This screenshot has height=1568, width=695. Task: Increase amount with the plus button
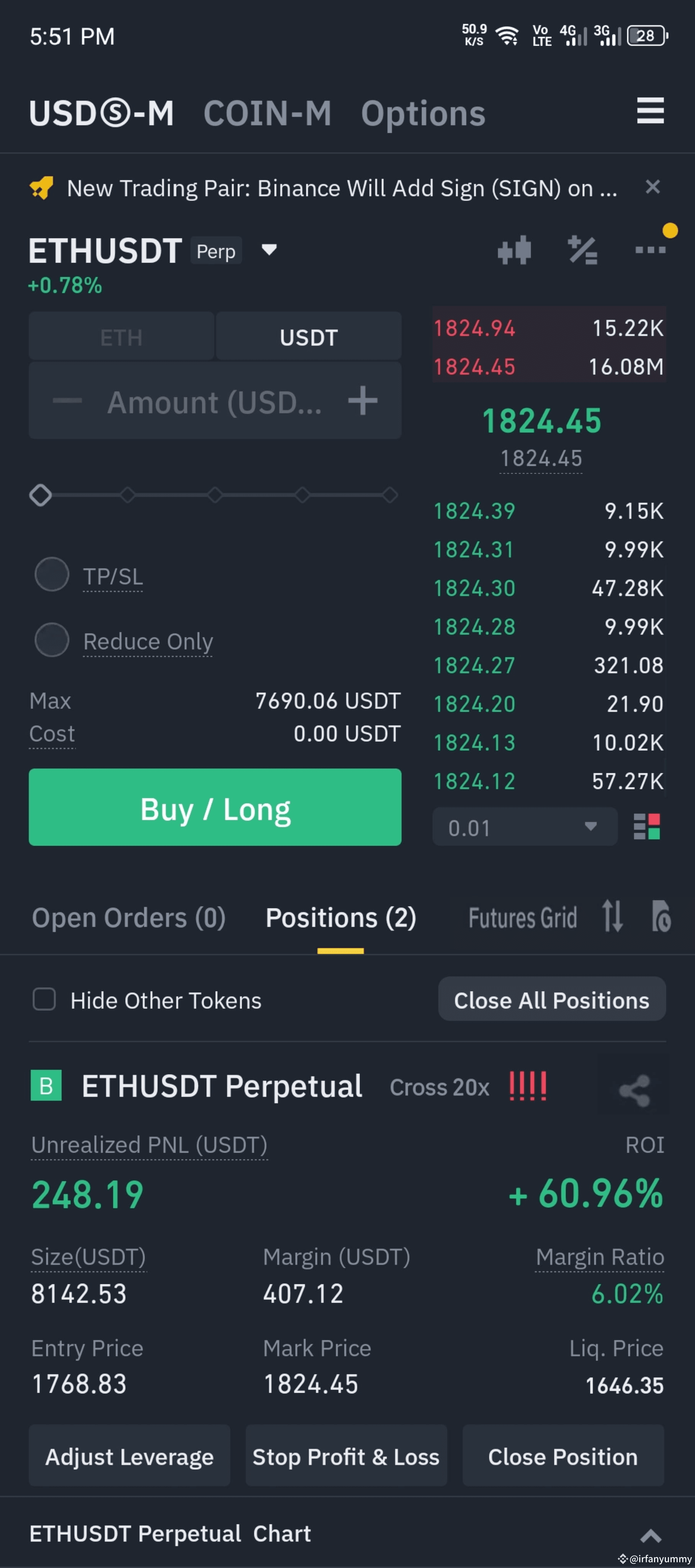pos(363,401)
